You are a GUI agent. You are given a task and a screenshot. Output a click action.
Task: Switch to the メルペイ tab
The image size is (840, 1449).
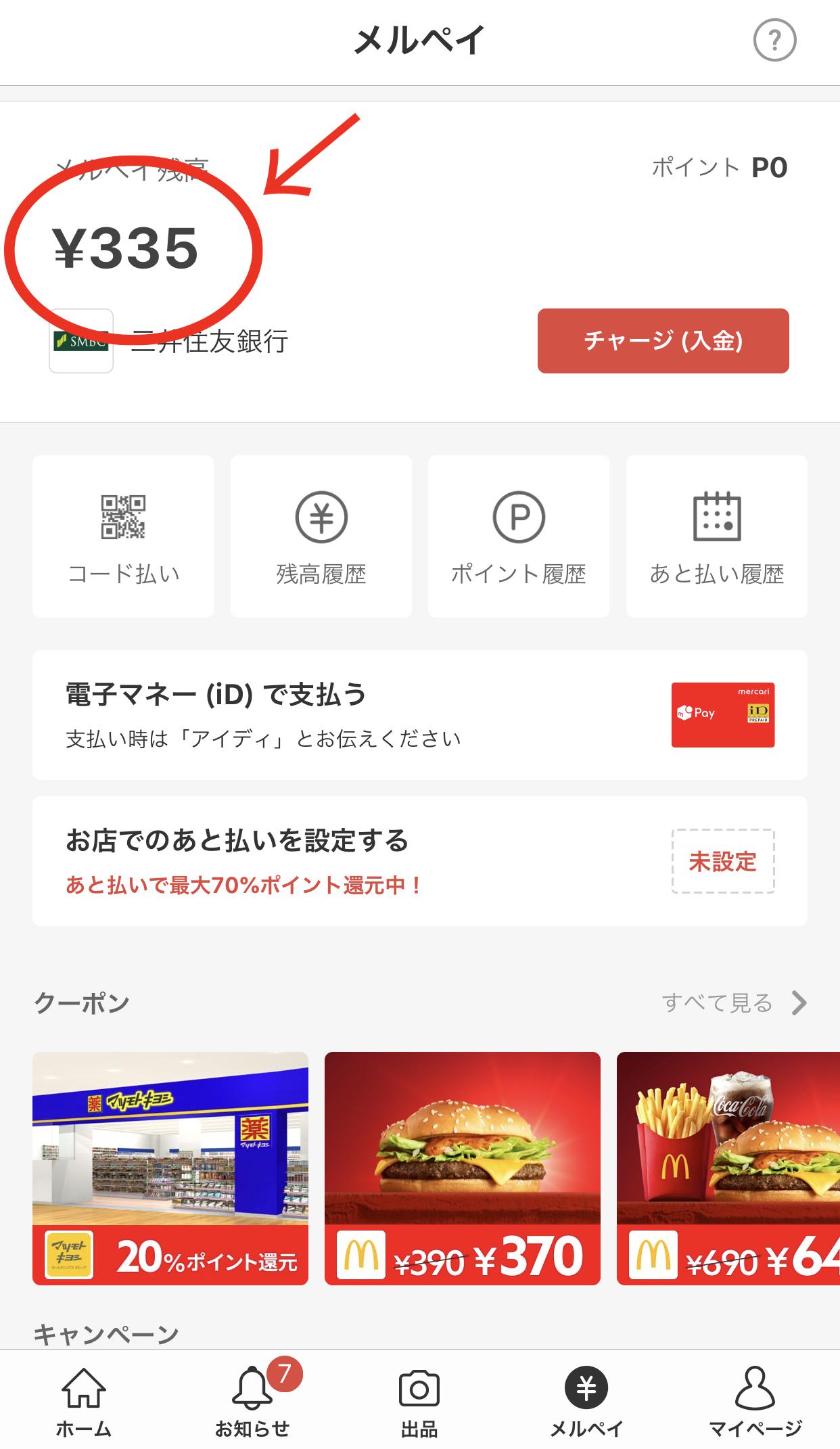[x=588, y=1407]
